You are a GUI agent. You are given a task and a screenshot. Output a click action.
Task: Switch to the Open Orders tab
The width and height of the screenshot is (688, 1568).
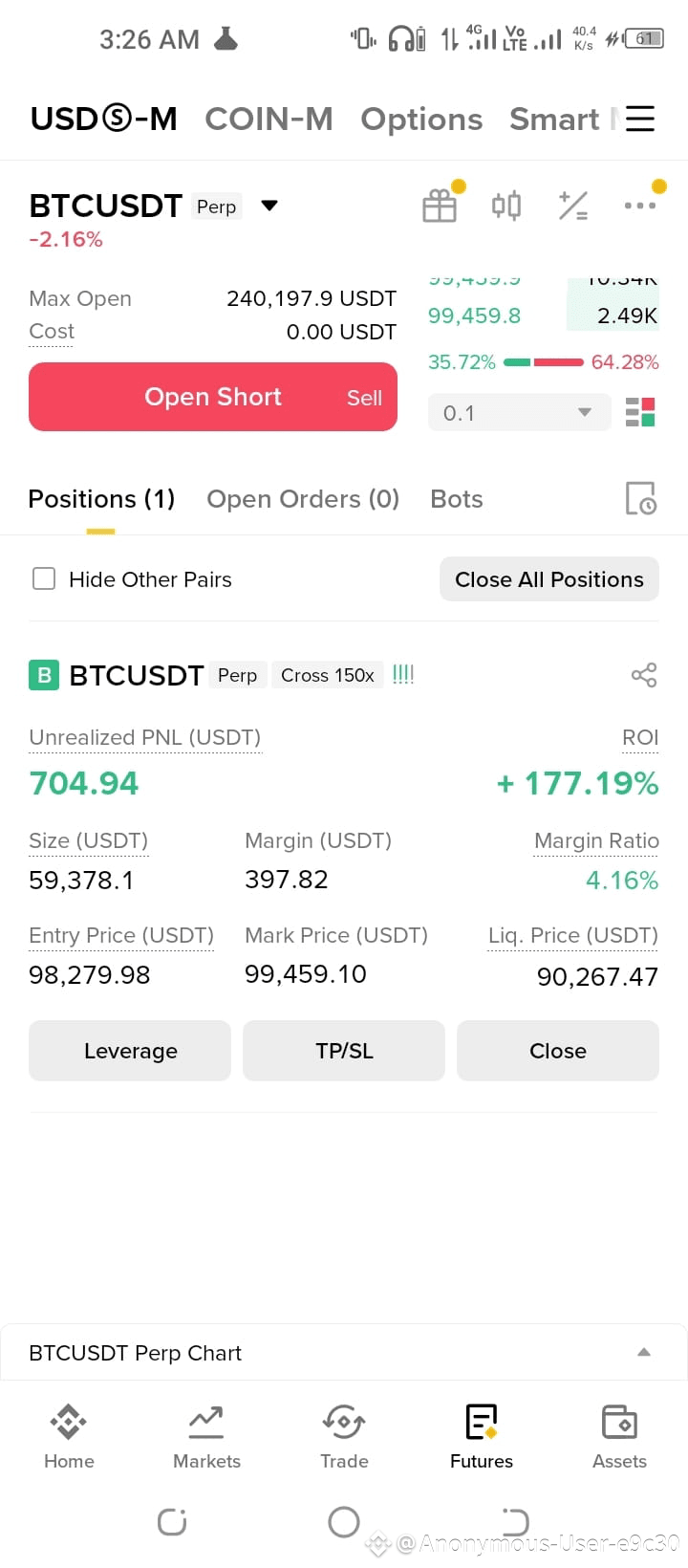303,499
